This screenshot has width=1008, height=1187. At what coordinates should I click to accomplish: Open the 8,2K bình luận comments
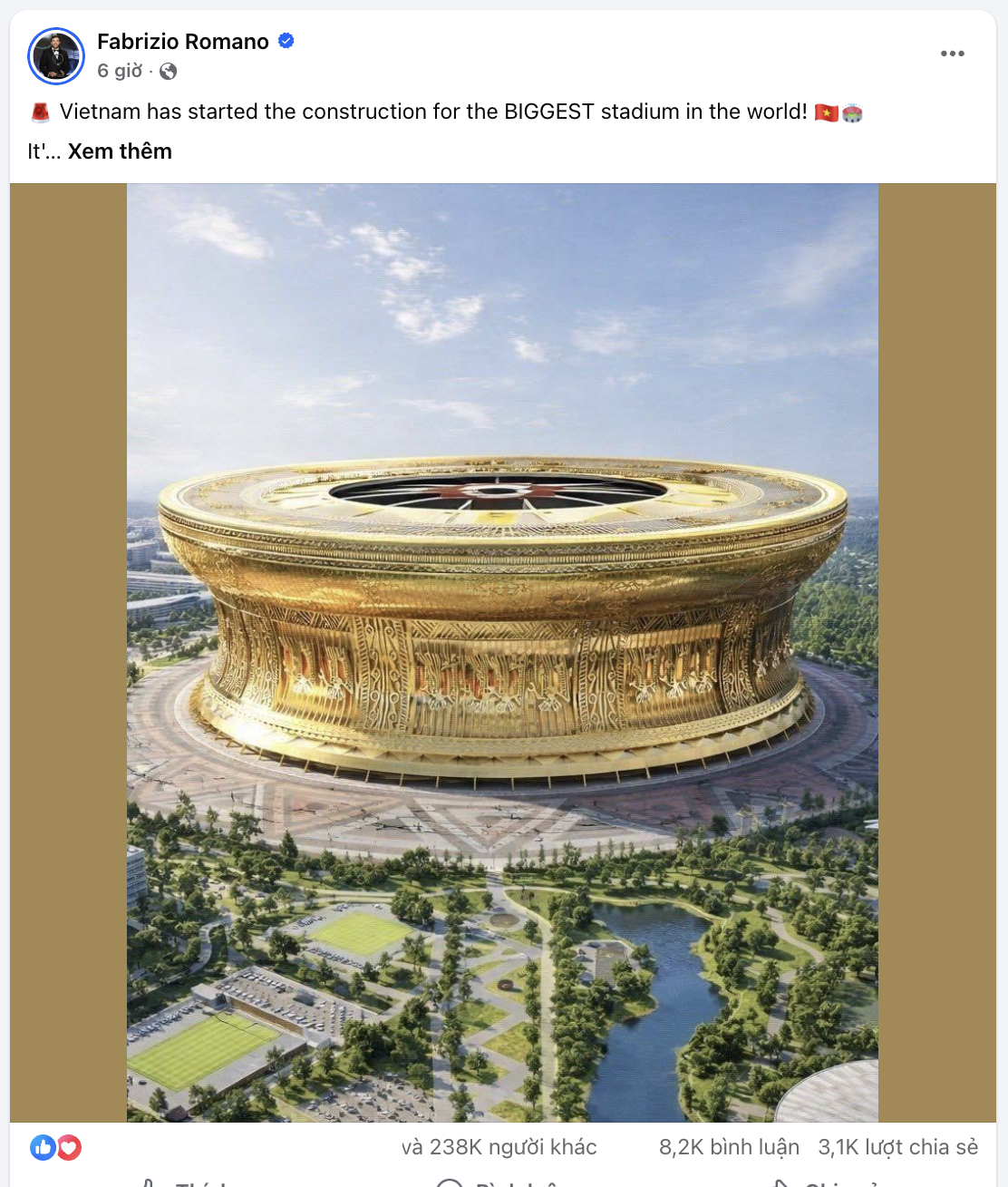pos(729,1147)
